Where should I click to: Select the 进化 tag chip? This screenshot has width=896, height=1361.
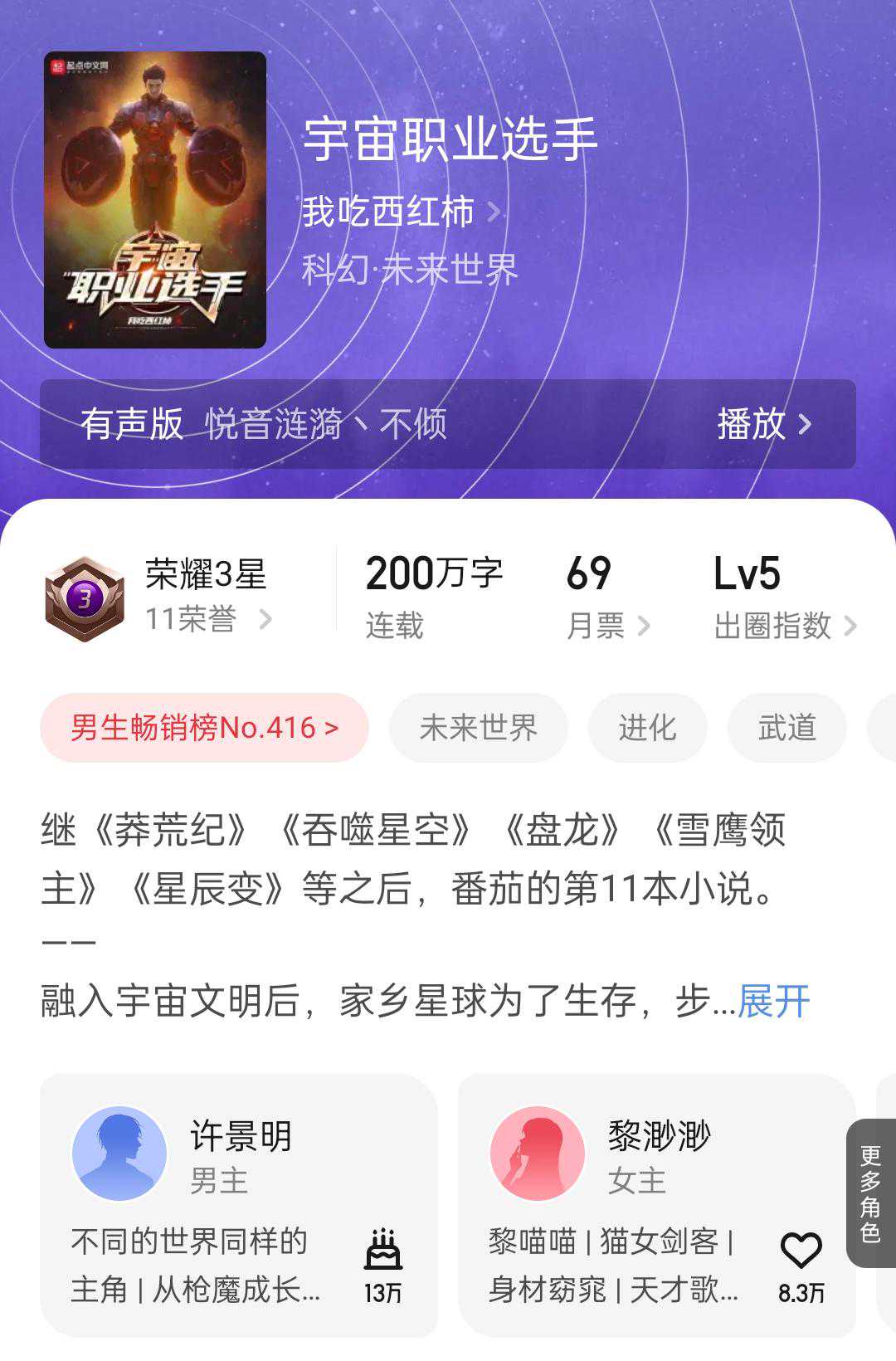coord(647,728)
